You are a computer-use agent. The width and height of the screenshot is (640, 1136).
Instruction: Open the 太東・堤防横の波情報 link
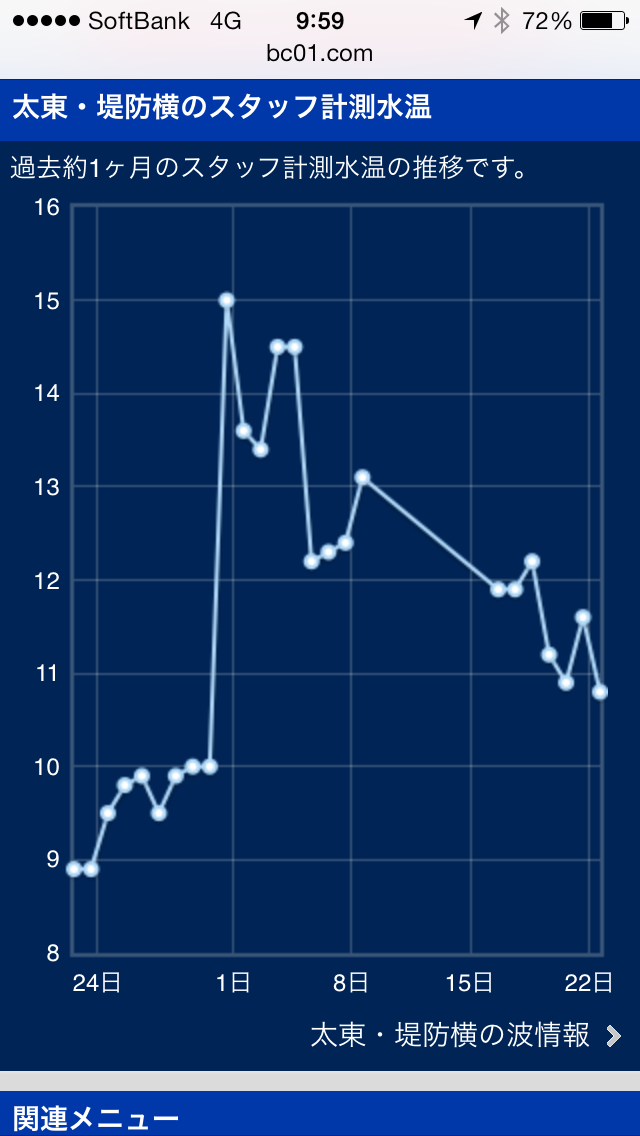[465, 1035]
